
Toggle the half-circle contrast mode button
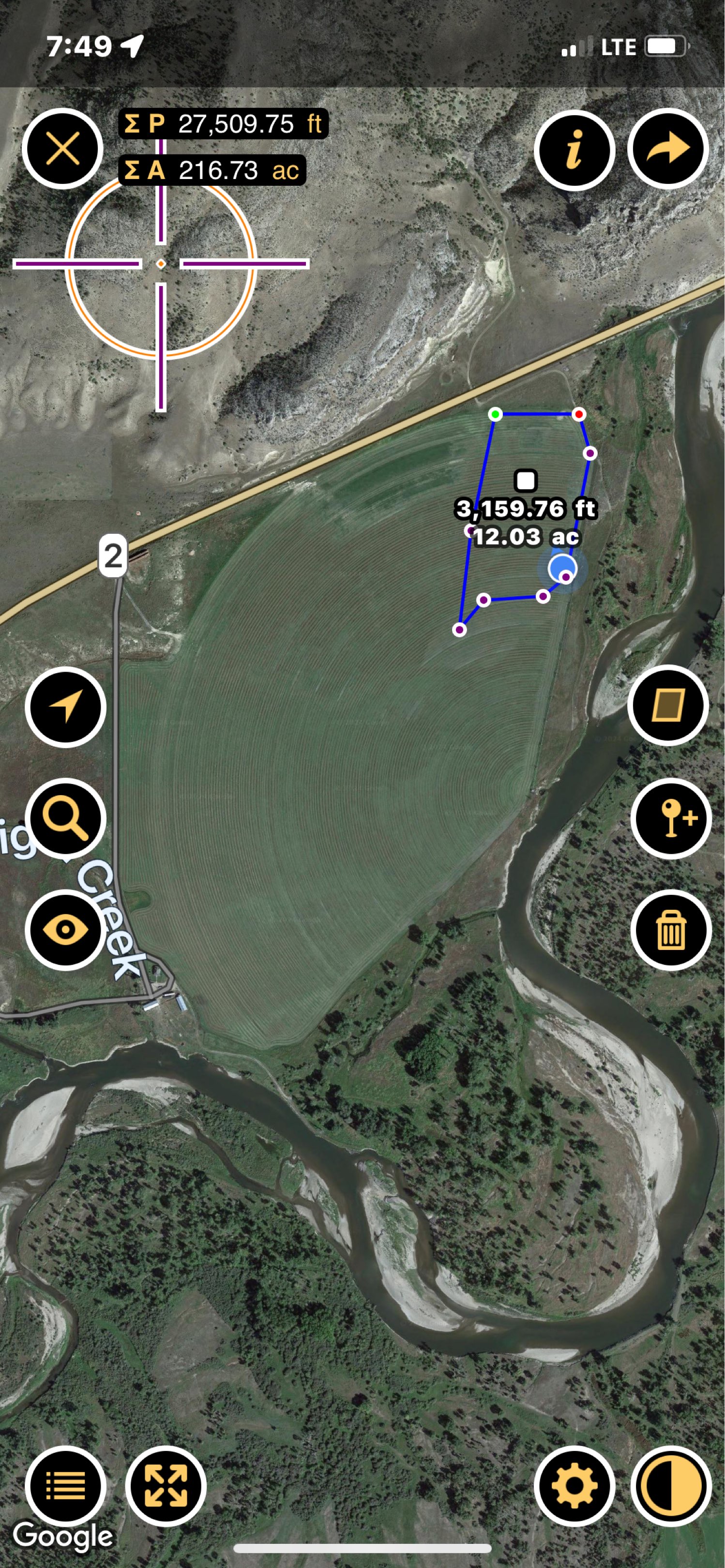[x=671, y=1486]
